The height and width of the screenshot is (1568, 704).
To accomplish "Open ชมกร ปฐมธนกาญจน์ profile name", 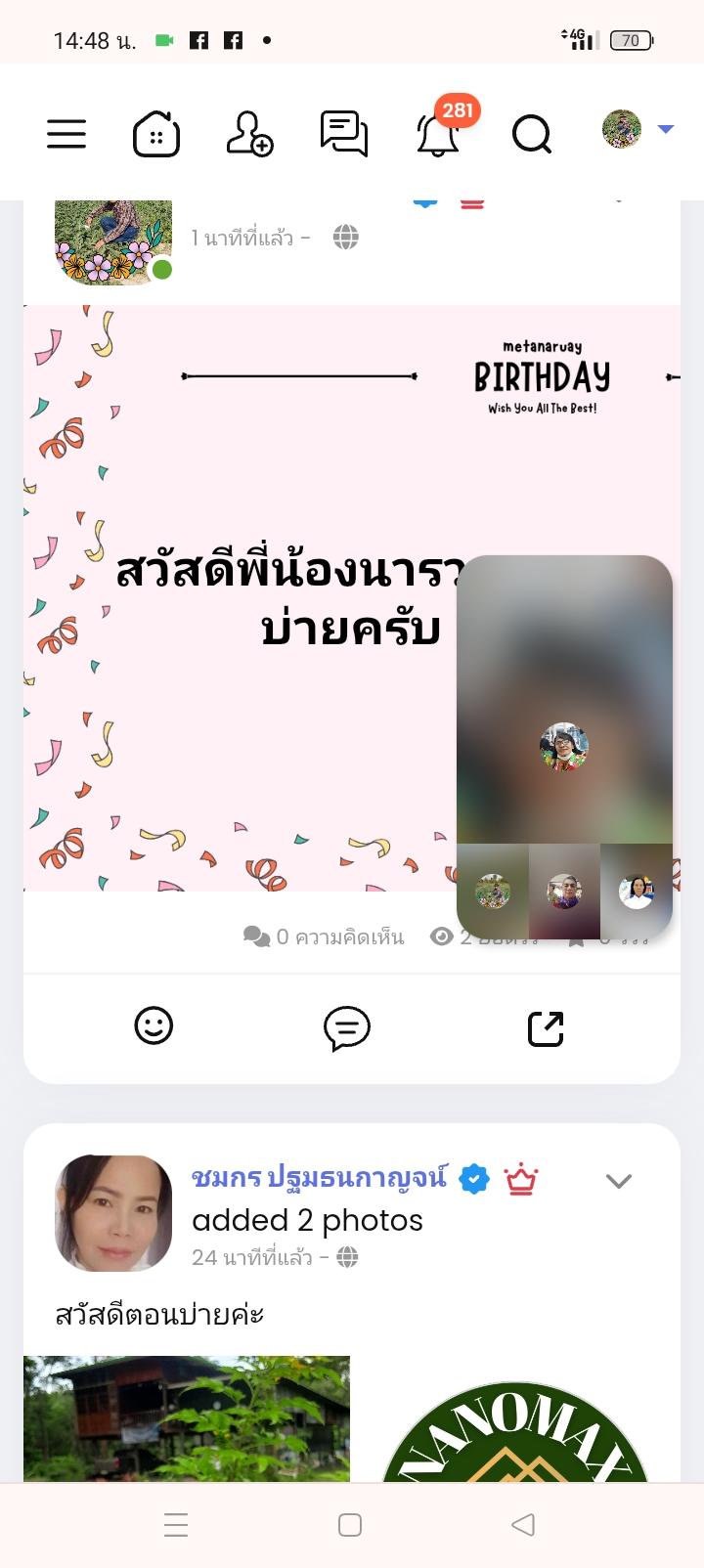I will (320, 1177).
